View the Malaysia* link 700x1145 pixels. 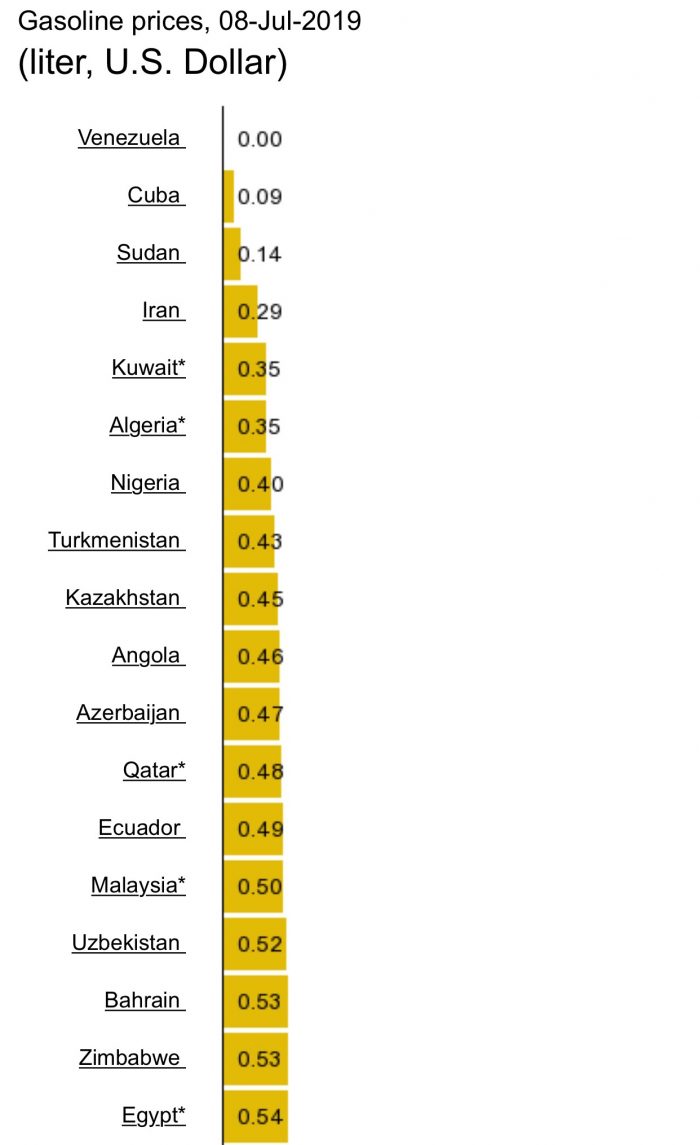click(x=138, y=886)
